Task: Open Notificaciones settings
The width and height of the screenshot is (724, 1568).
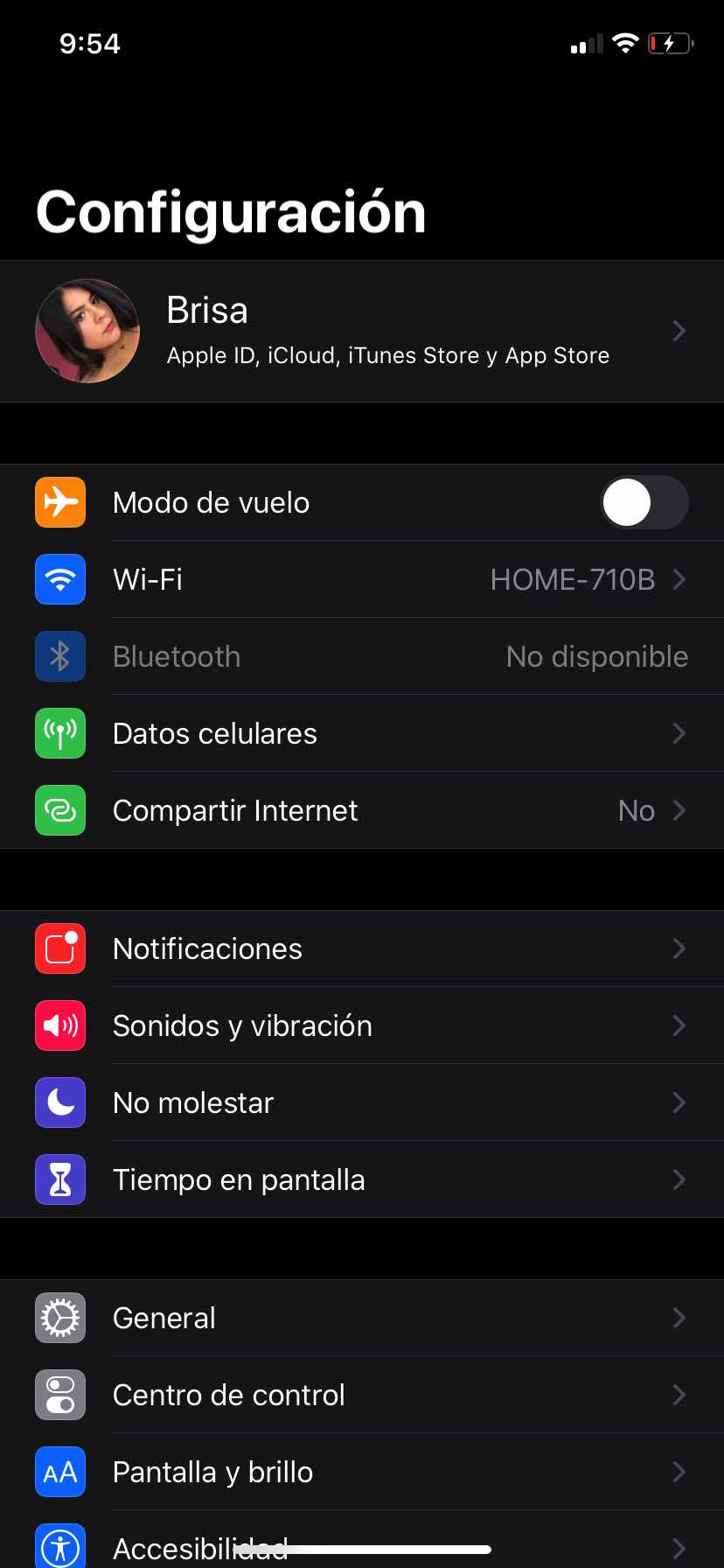Action: [x=362, y=948]
